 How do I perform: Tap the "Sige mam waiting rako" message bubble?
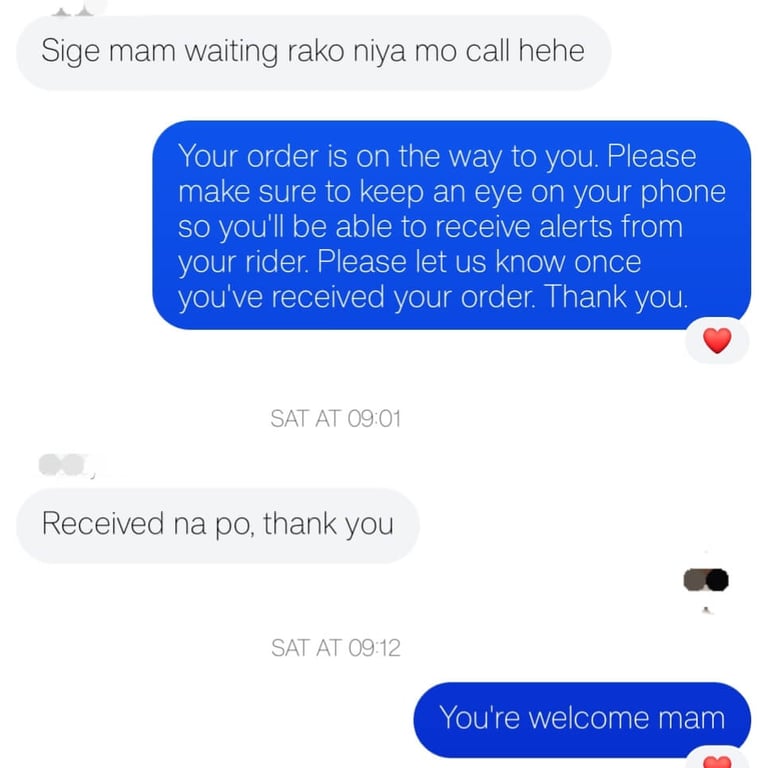point(312,52)
